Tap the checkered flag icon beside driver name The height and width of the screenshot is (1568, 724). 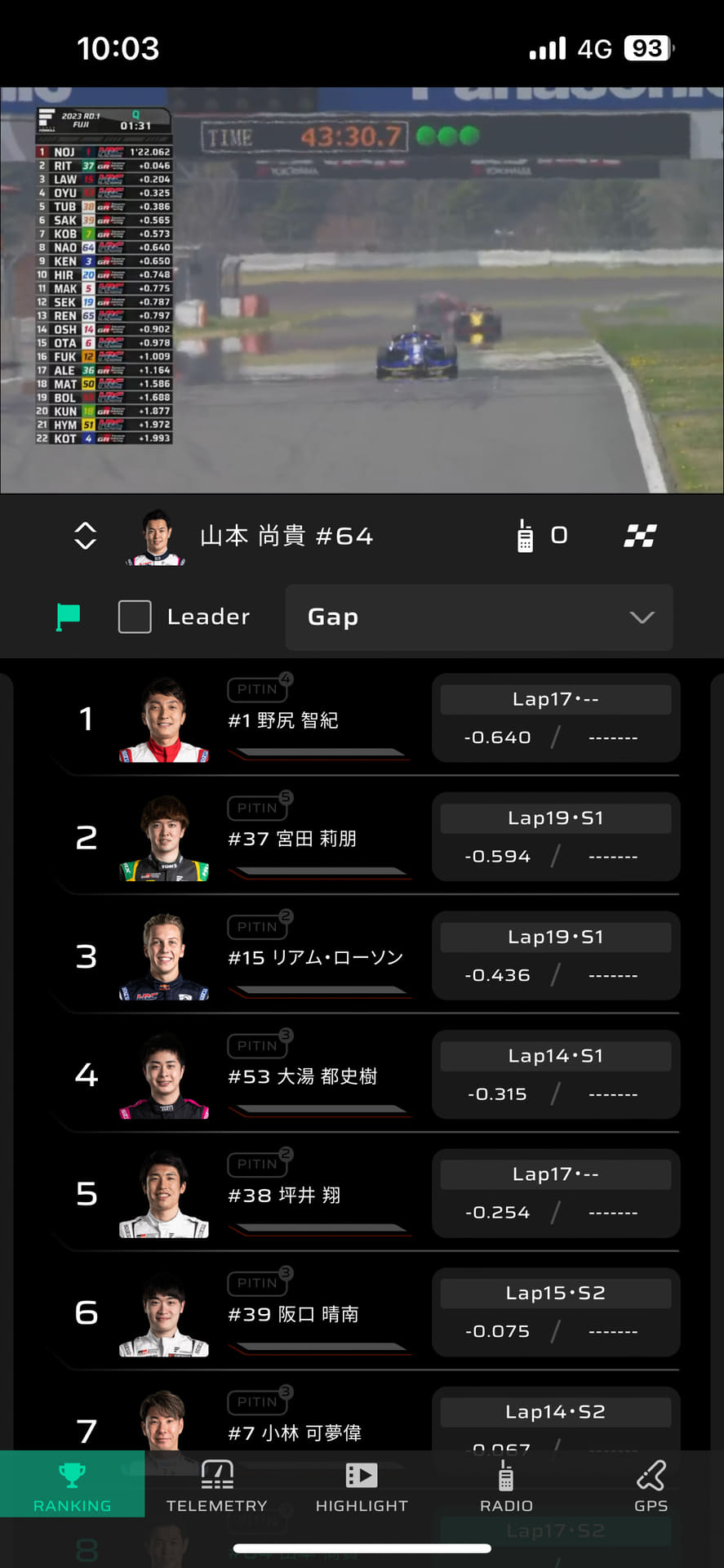642,536
